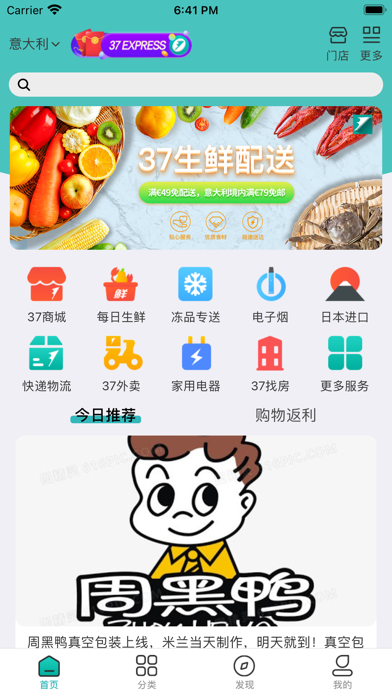
Task: Open 冻品专送 section
Action: pyautogui.click(x=195, y=295)
